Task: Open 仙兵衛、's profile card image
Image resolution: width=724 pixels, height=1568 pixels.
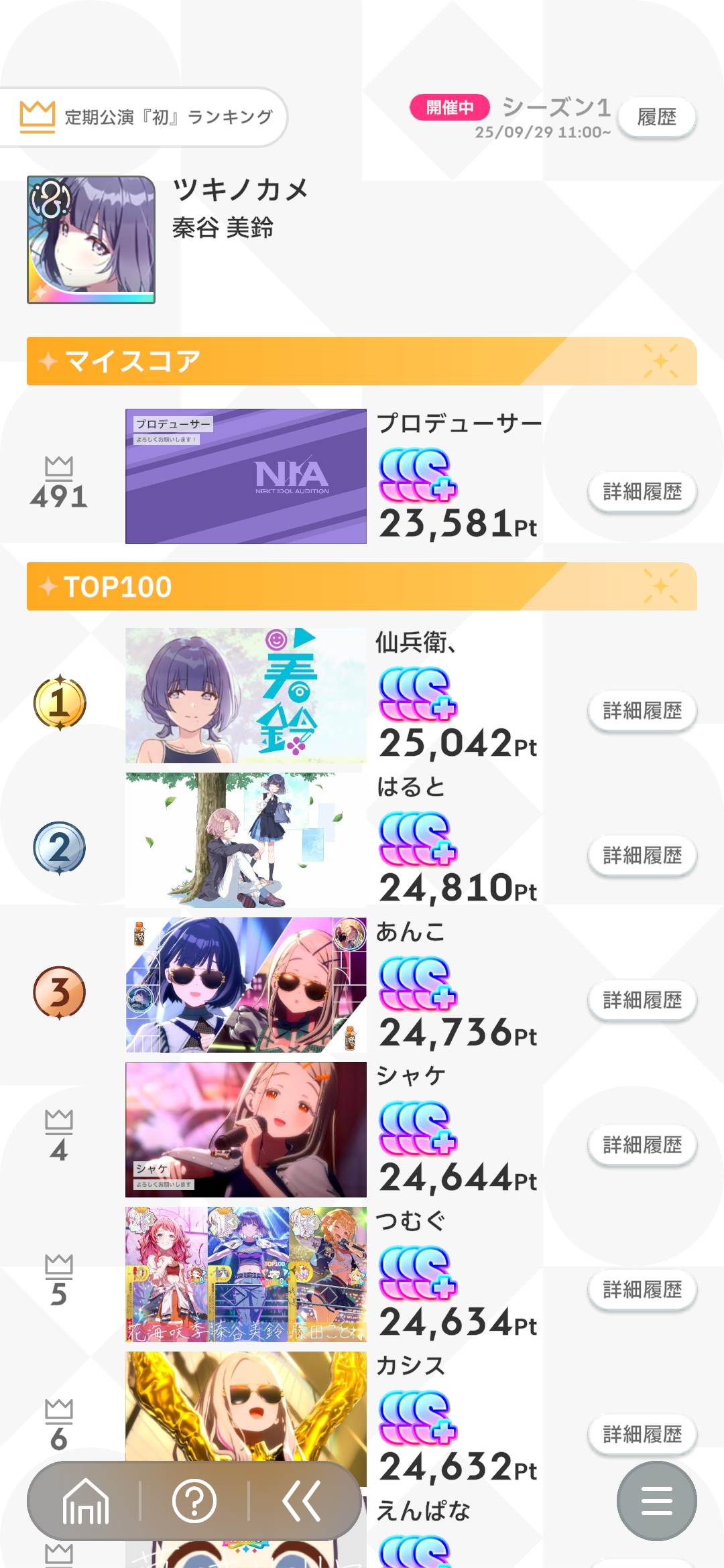Action: point(245,696)
